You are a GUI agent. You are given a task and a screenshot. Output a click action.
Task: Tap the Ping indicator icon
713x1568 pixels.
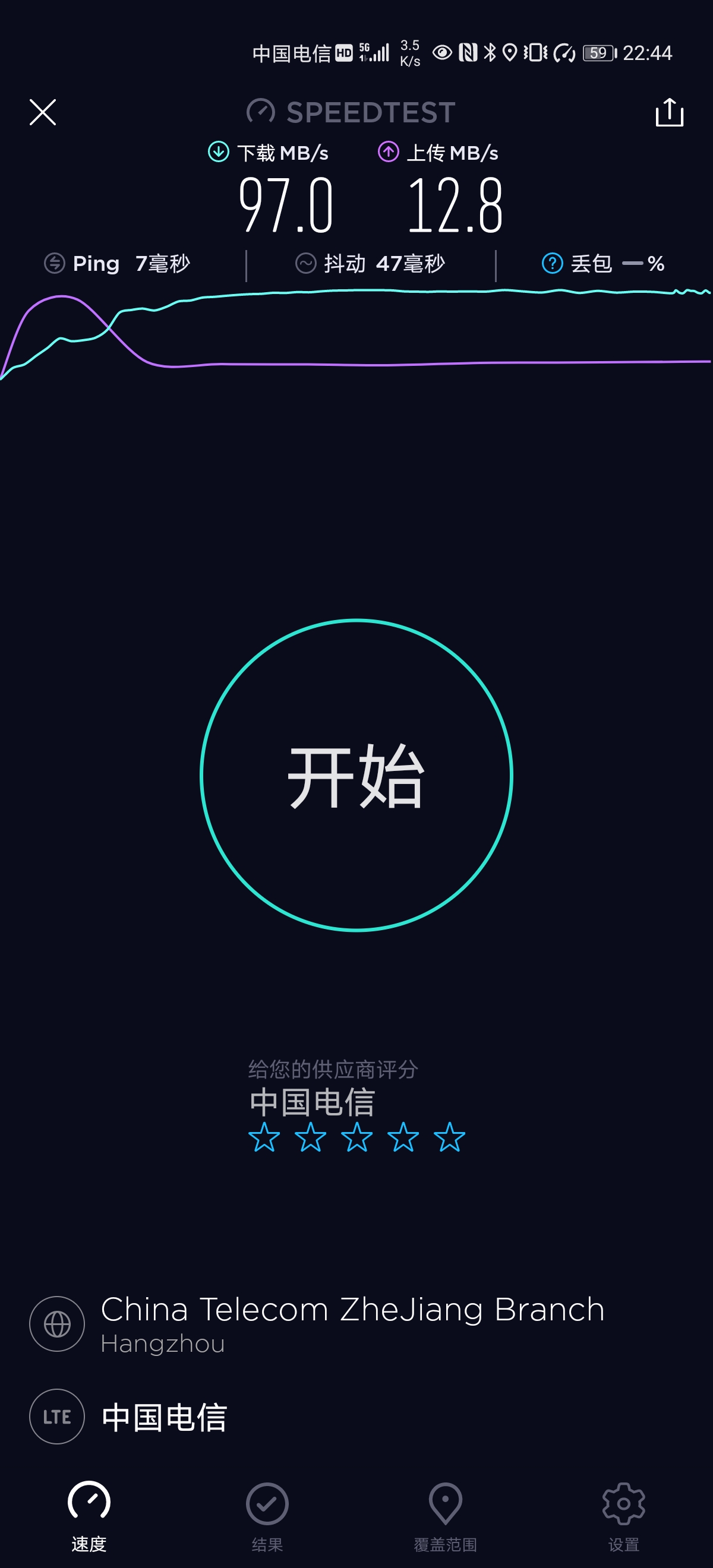pos(55,263)
